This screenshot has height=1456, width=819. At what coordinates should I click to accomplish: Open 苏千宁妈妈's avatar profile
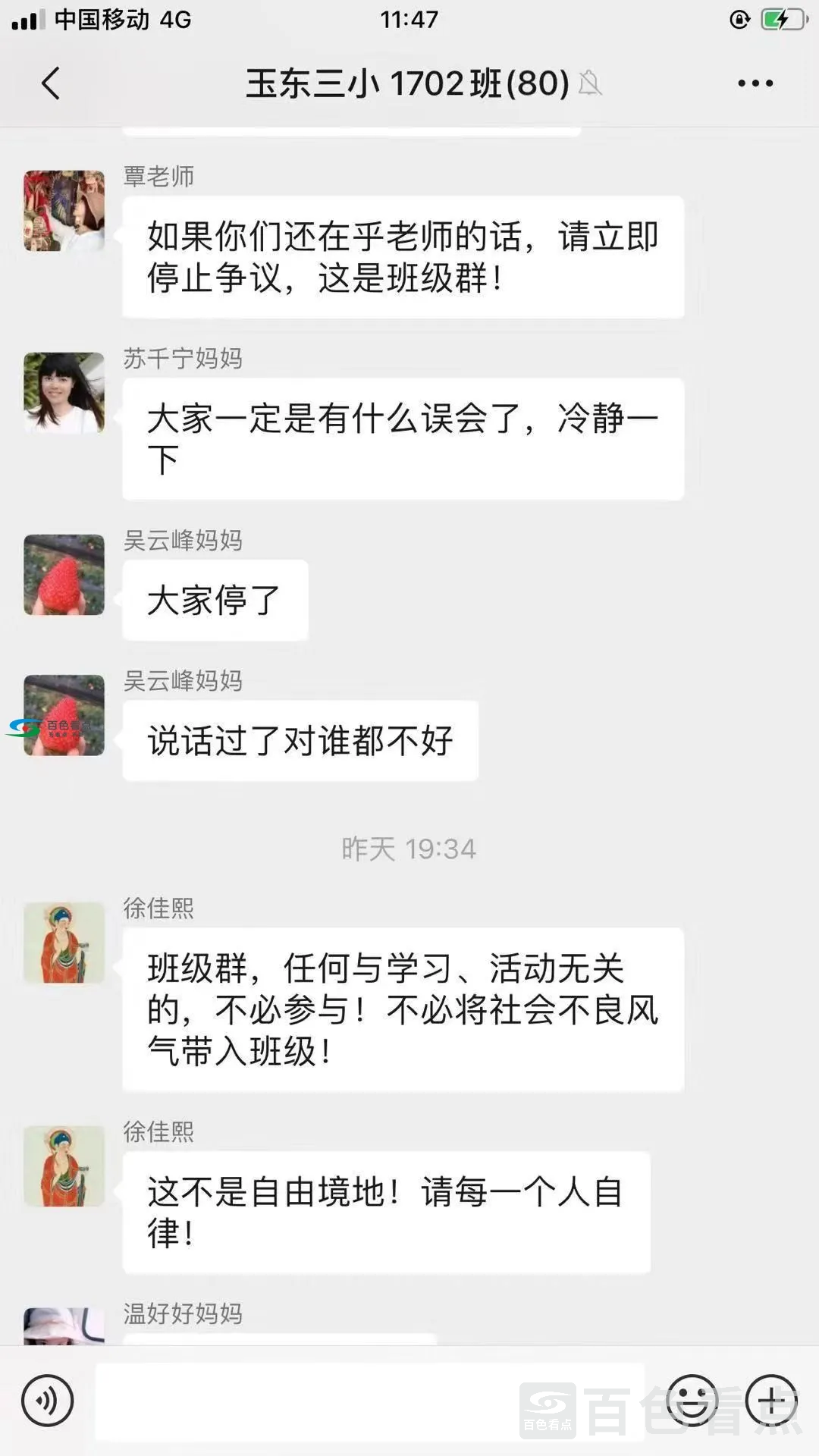[64, 393]
